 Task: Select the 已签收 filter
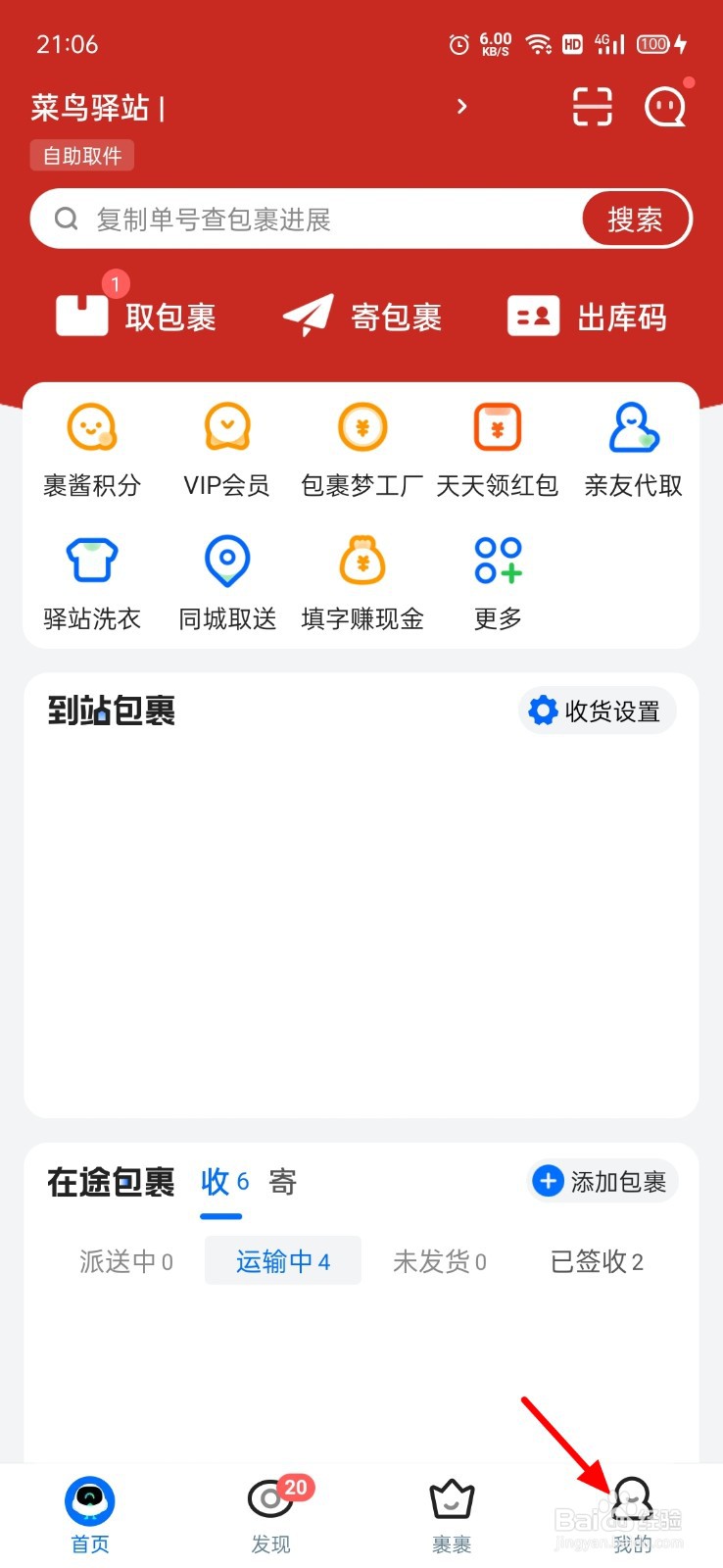click(597, 1261)
